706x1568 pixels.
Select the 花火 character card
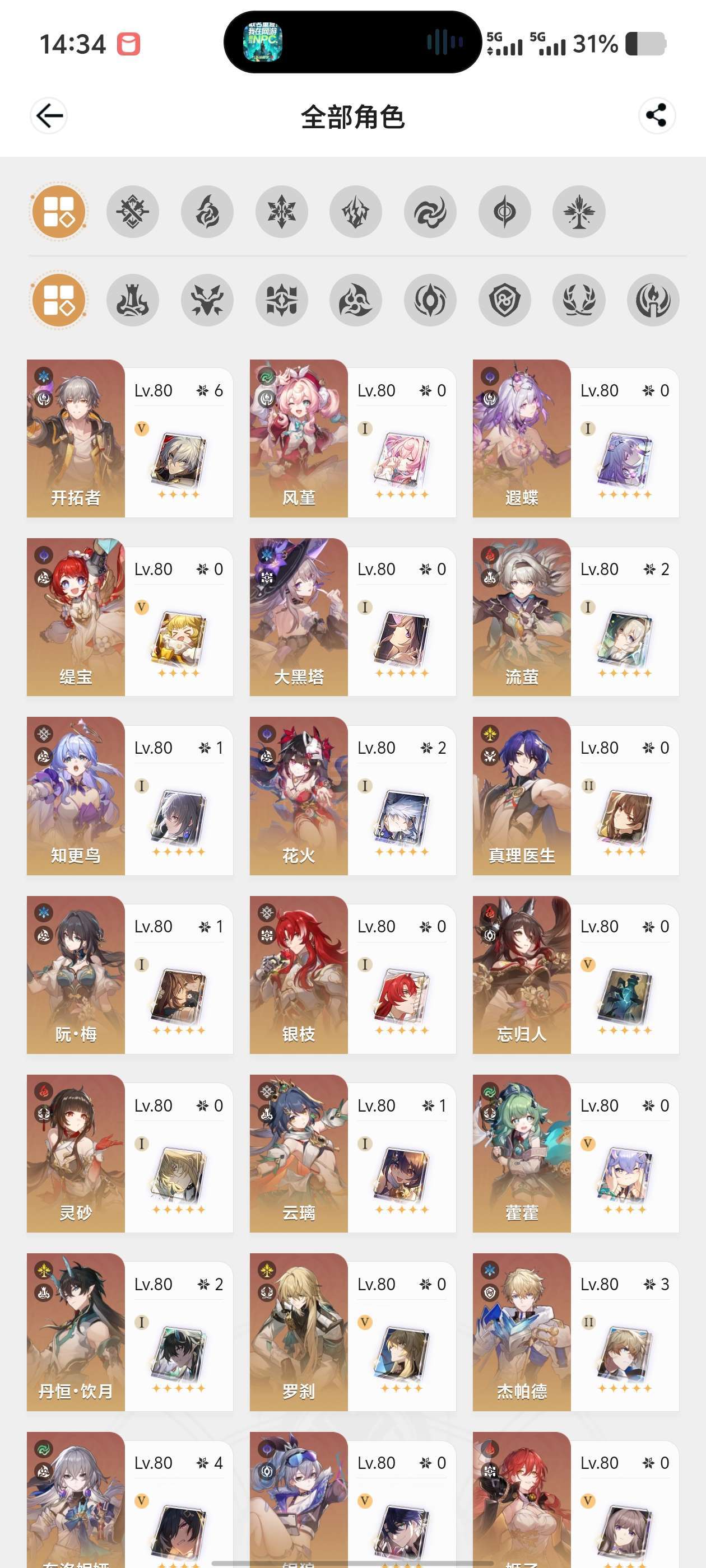[352, 796]
